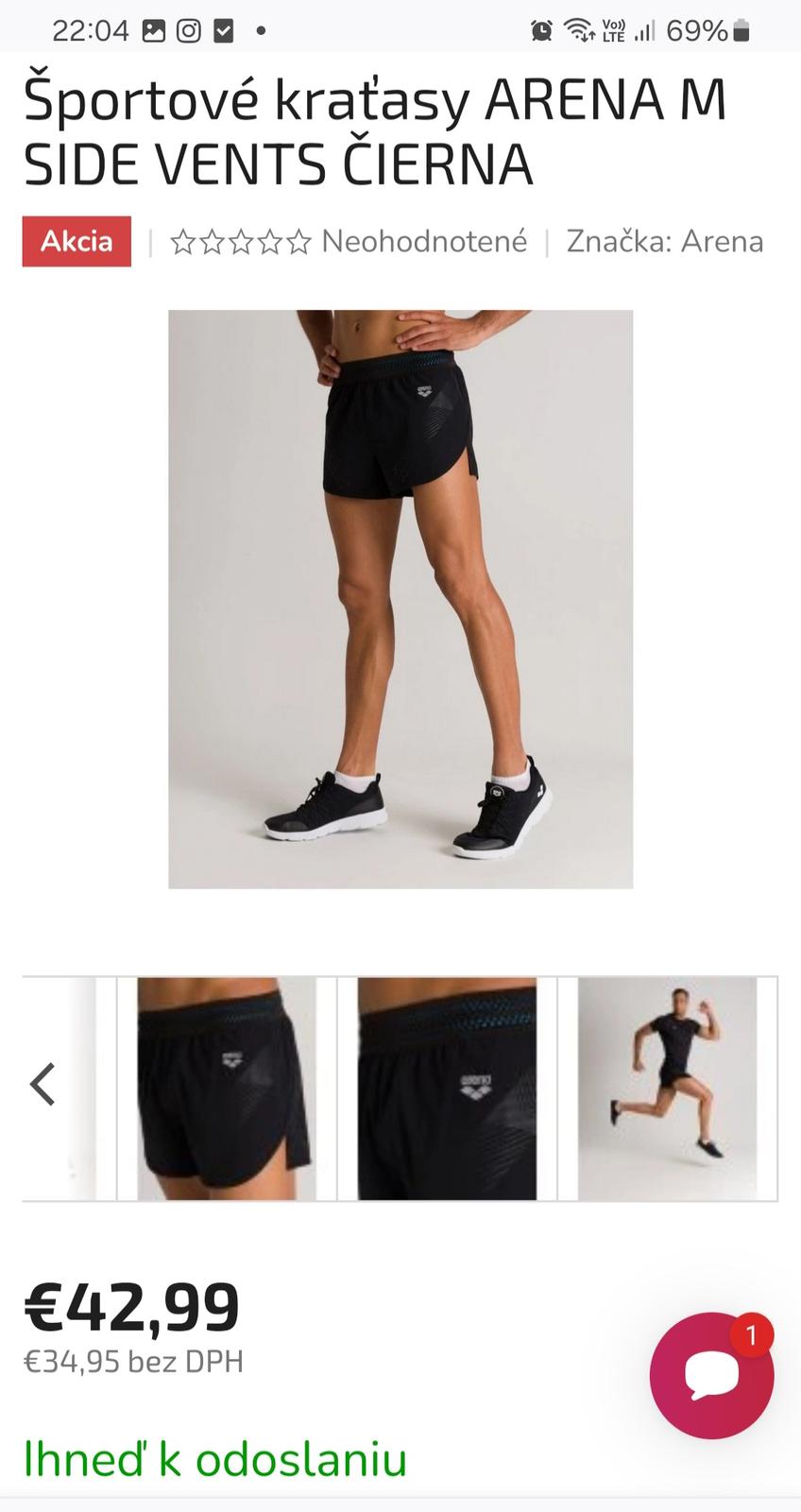Show previous gallery thumbnails with left arrow
Image resolution: width=801 pixels, height=1512 pixels.
[43, 1084]
